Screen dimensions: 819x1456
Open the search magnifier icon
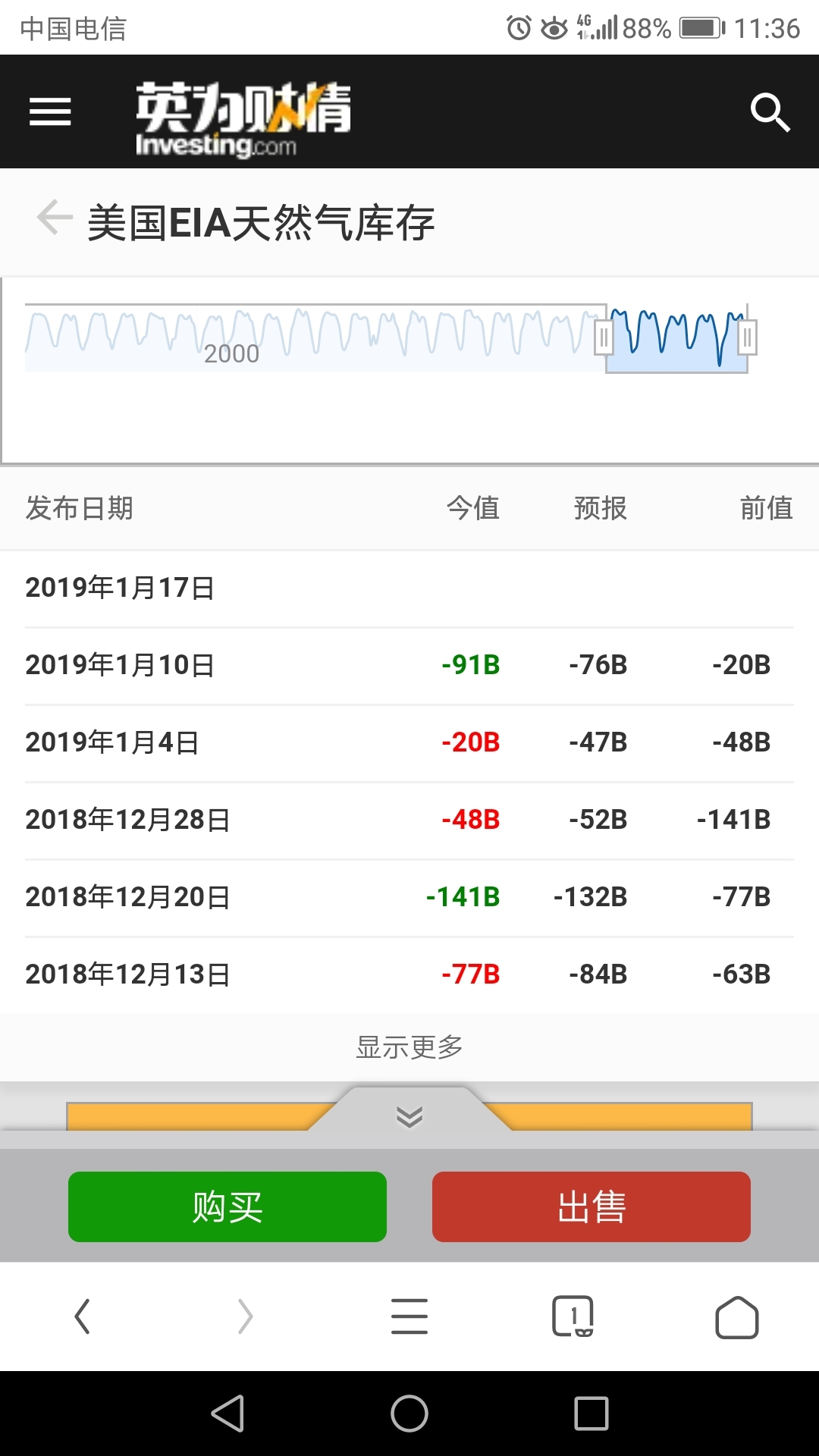point(770,112)
